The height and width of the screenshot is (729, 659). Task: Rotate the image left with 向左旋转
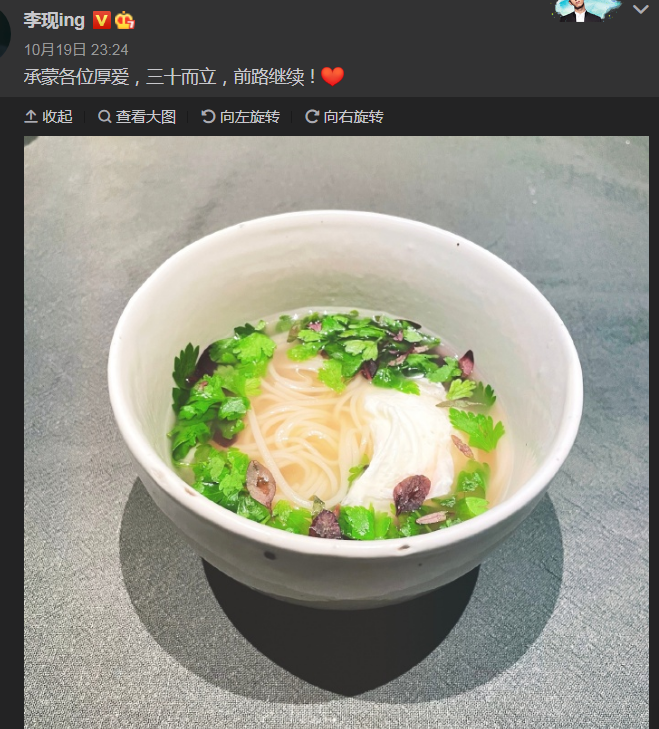pyautogui.click(x=240, y=117)
